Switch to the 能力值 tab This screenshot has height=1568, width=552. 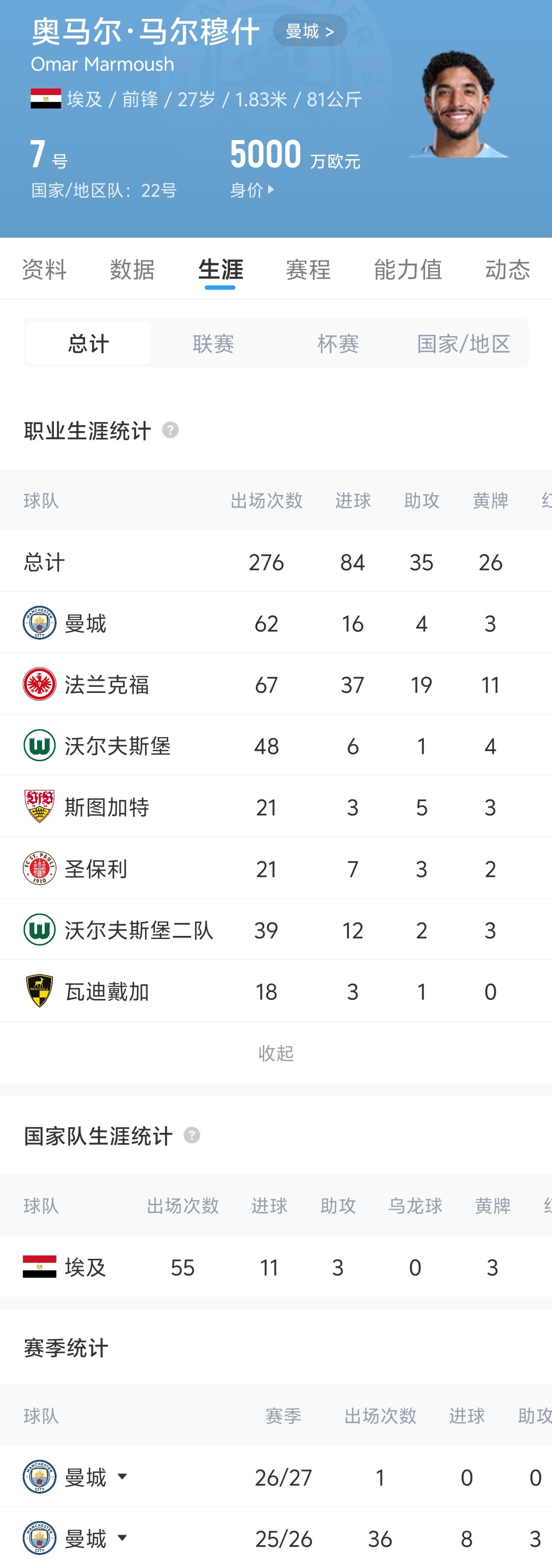coord(407,269)
